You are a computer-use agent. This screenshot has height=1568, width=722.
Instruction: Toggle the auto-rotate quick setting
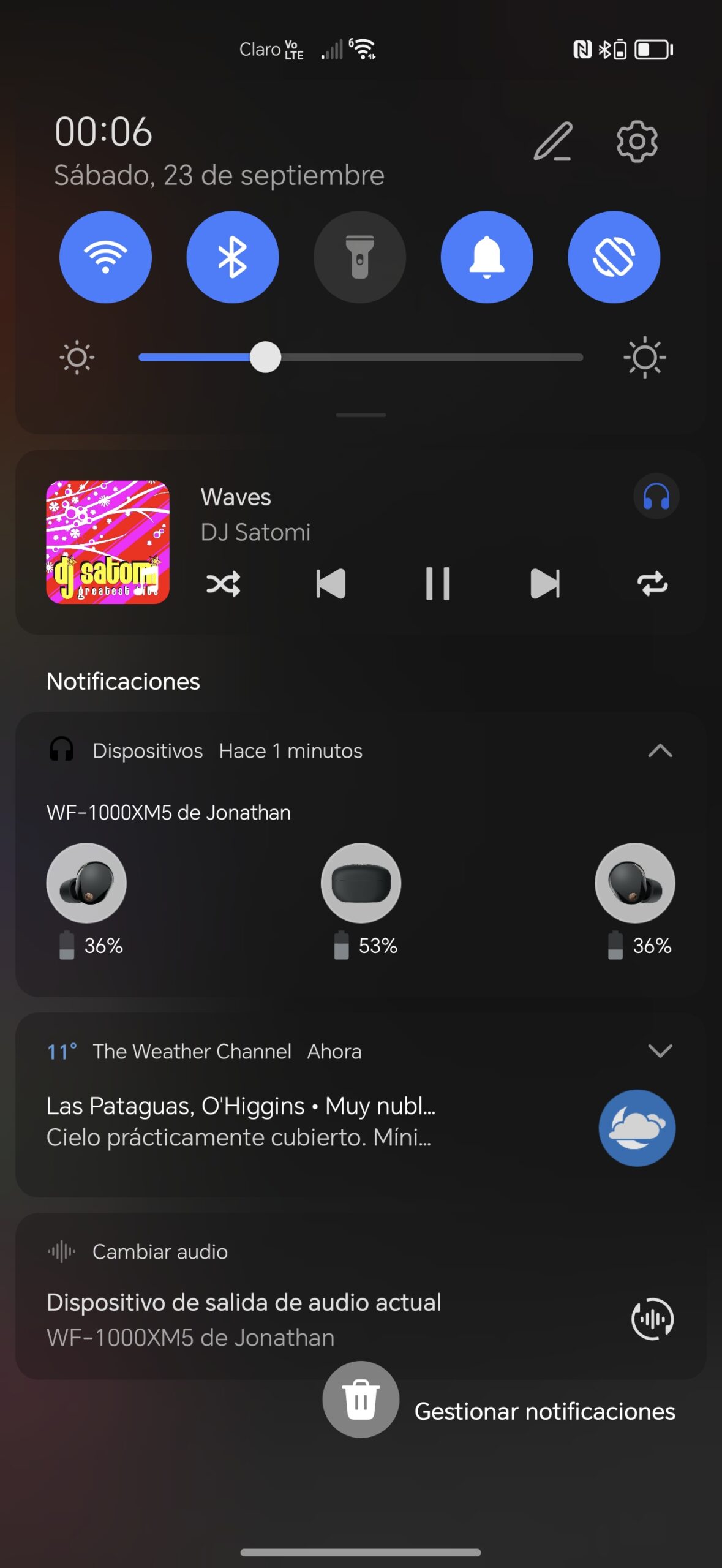pos(614,257)
